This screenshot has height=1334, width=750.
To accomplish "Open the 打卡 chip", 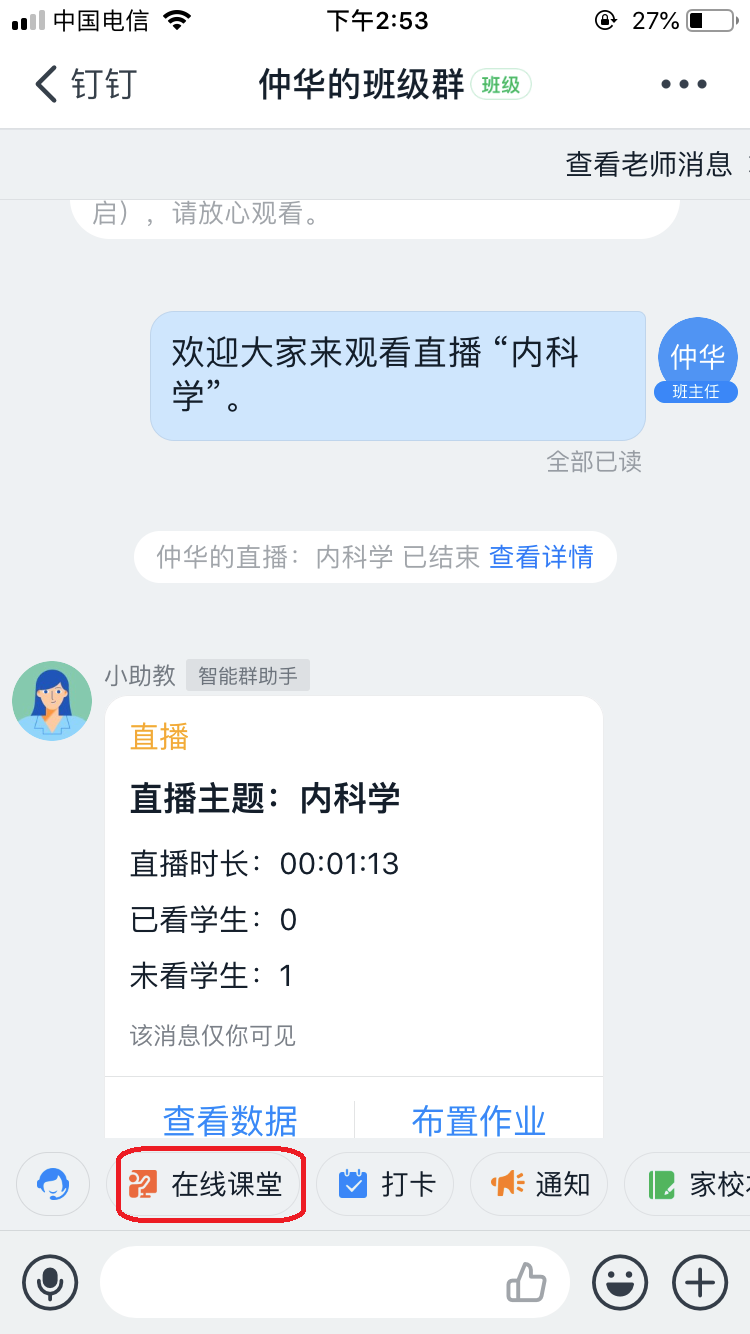I will (385, 1185).
